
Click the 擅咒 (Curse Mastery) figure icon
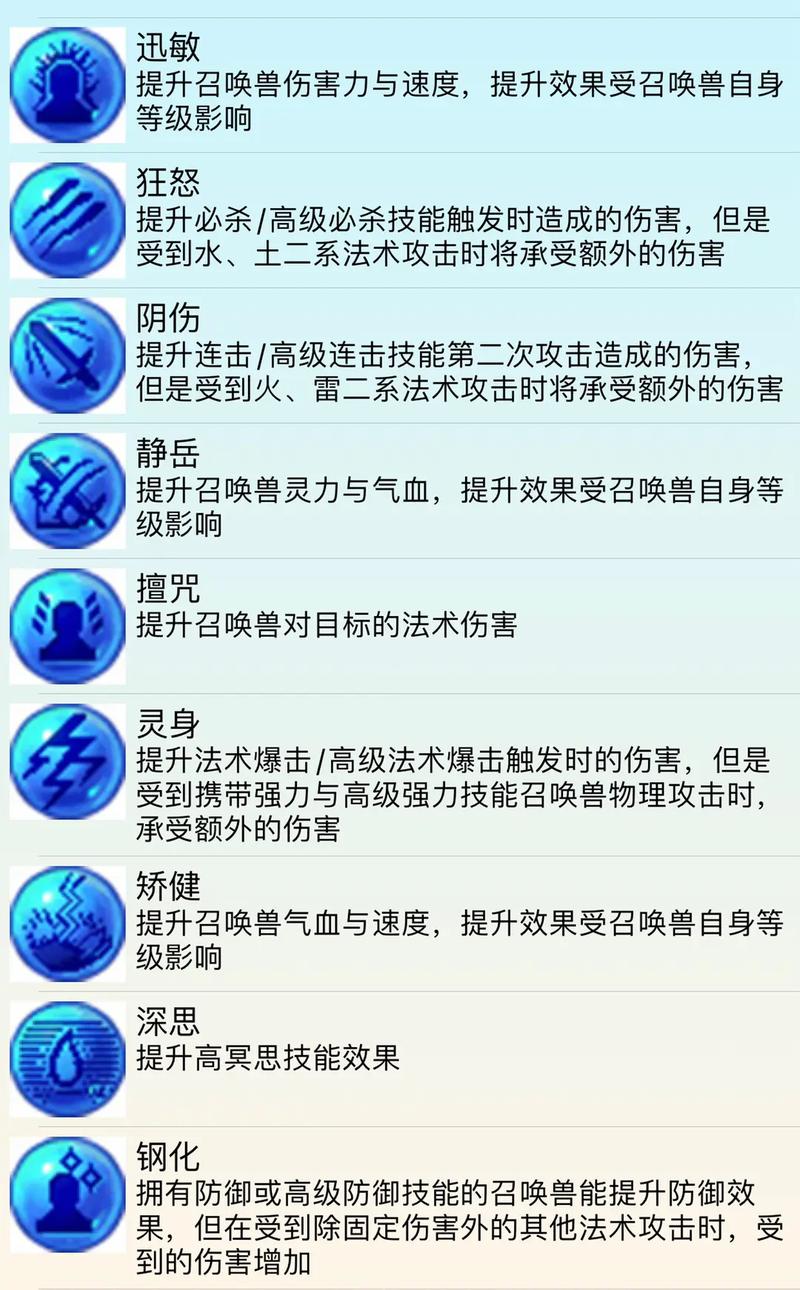click(x=66, y=623)
